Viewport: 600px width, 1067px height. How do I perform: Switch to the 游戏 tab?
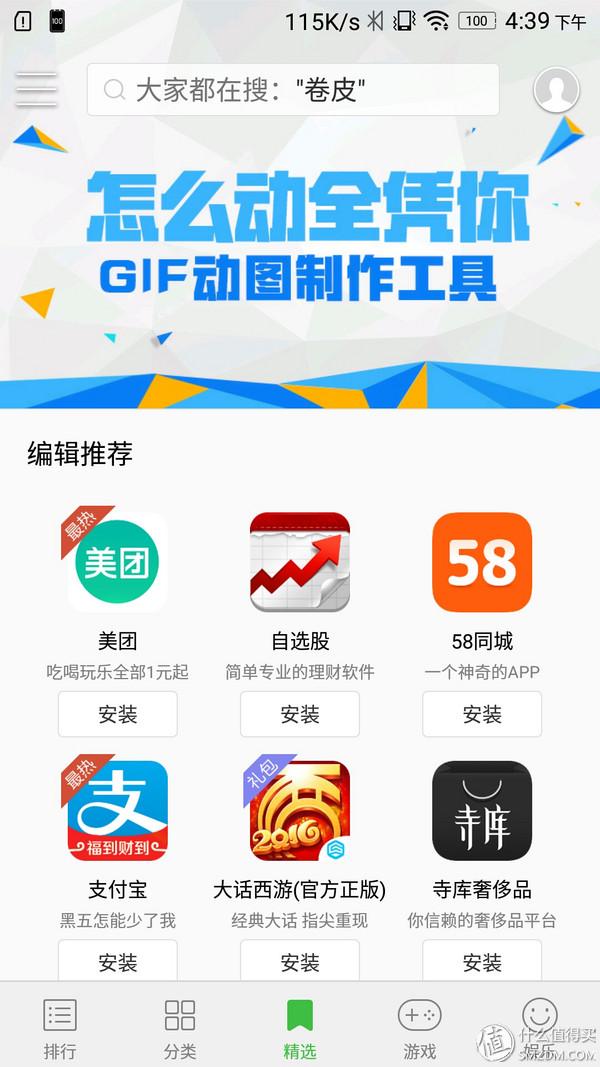coord(420,1028)
